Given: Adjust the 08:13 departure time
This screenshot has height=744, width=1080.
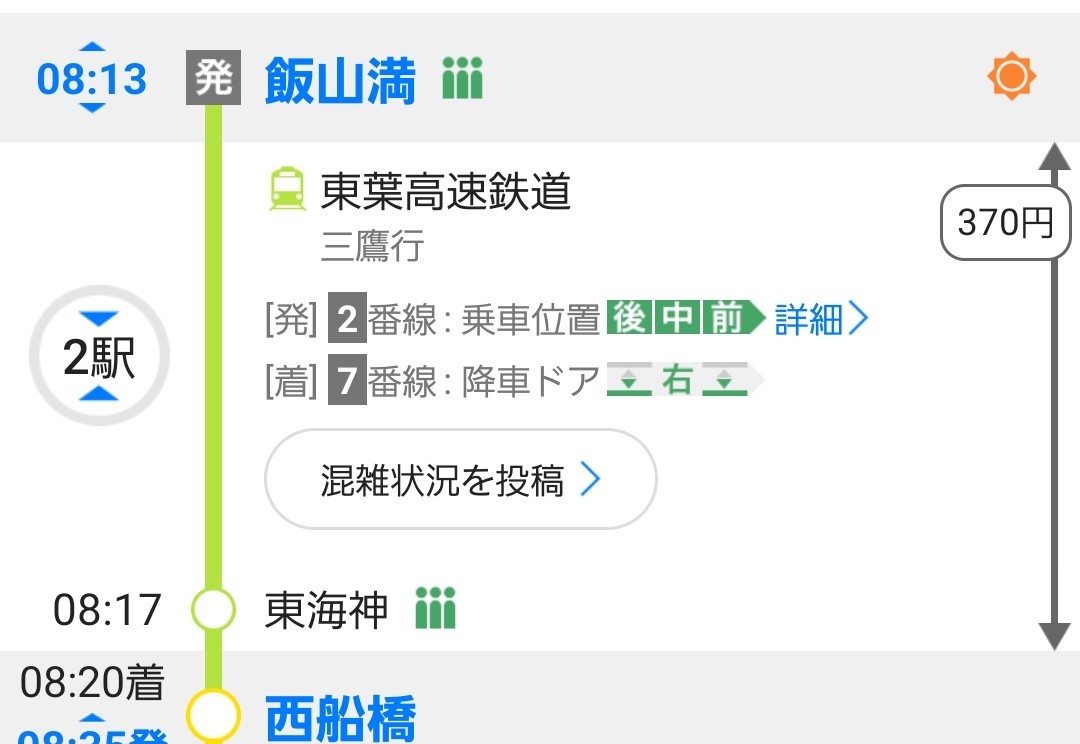Looking at the screenshot, I should point(91,78).
